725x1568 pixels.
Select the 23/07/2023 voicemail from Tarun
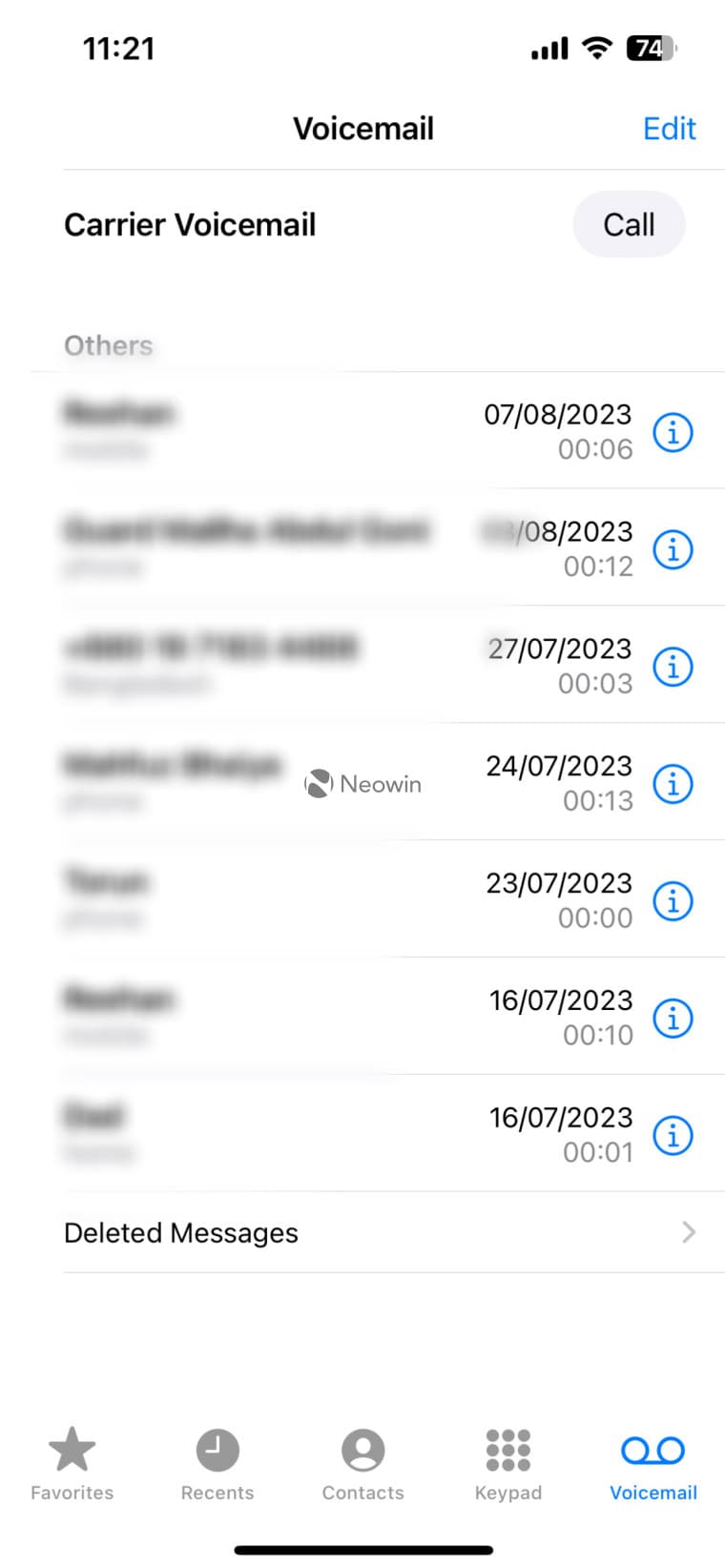point(286,900)
